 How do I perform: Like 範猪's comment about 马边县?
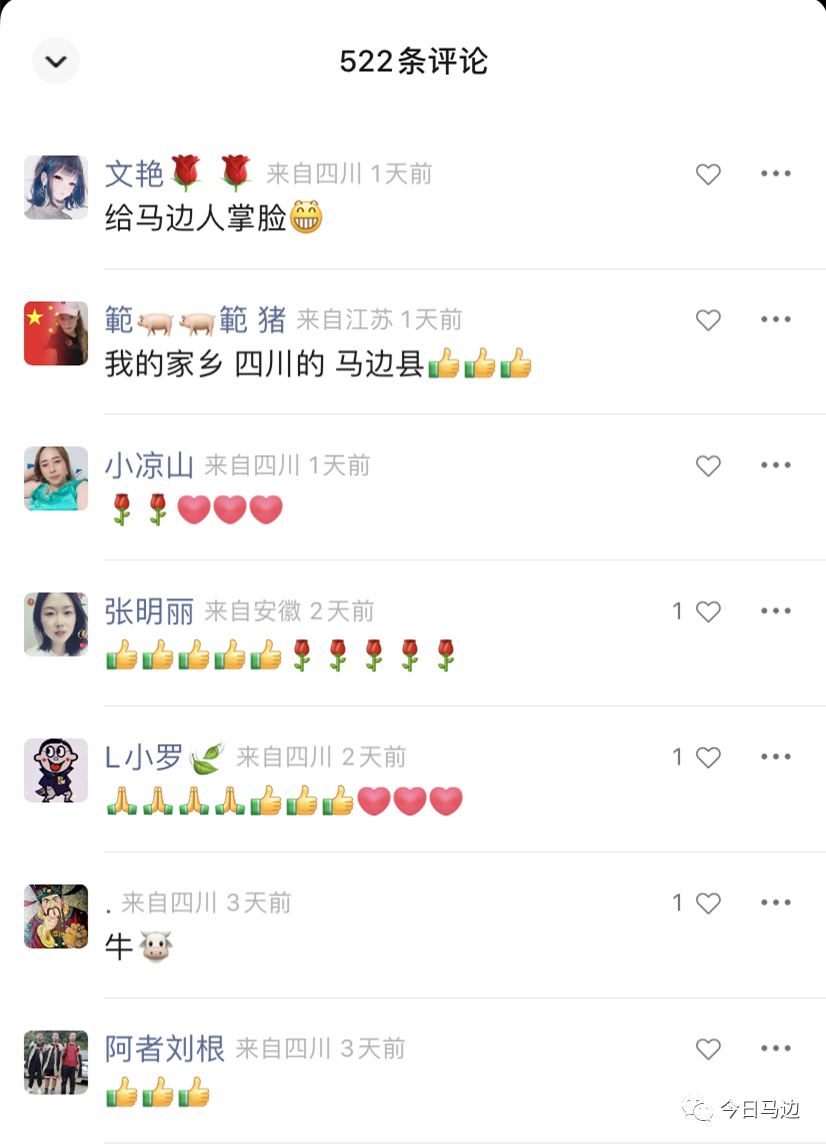pyautogui.click(x=708, y=320)
